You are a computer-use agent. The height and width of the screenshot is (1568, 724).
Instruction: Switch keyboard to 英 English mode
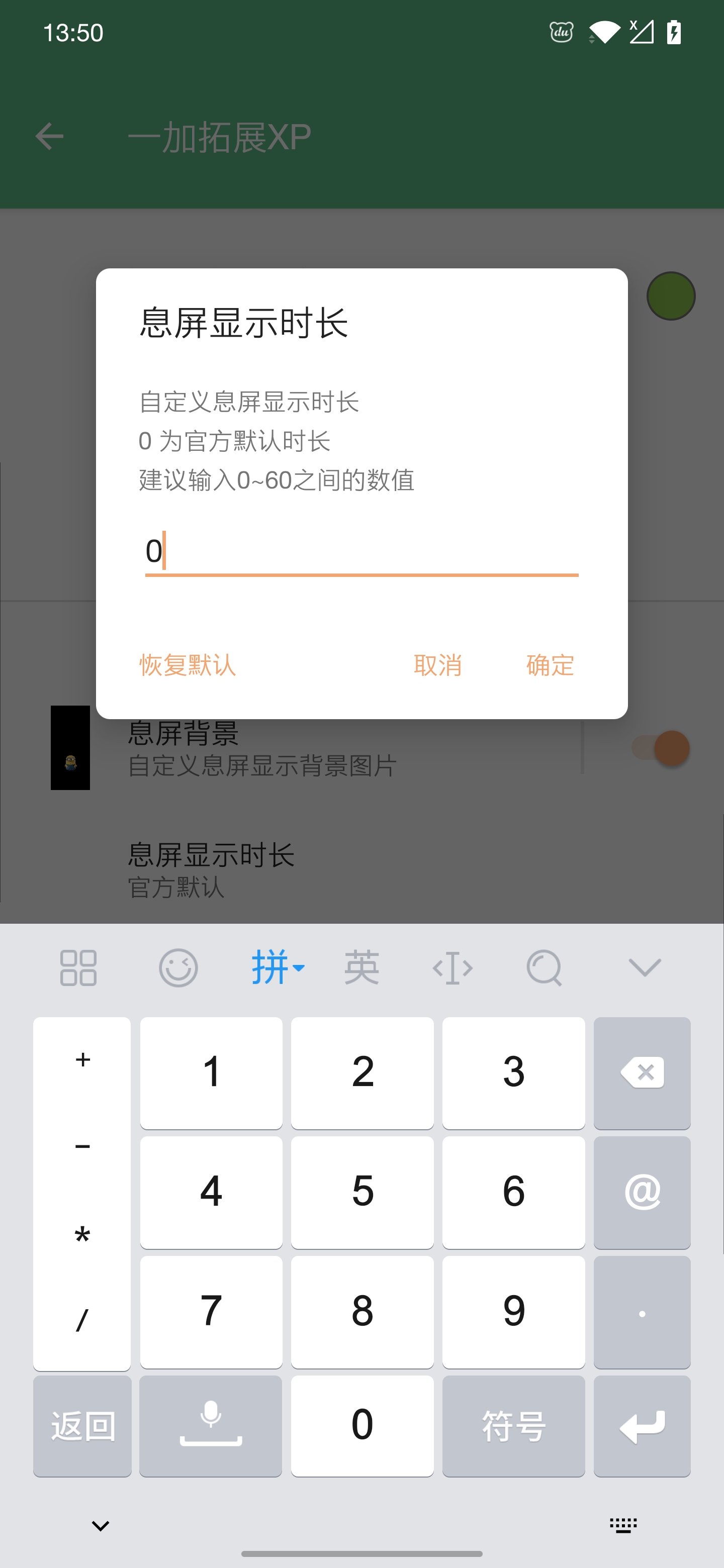361,967
